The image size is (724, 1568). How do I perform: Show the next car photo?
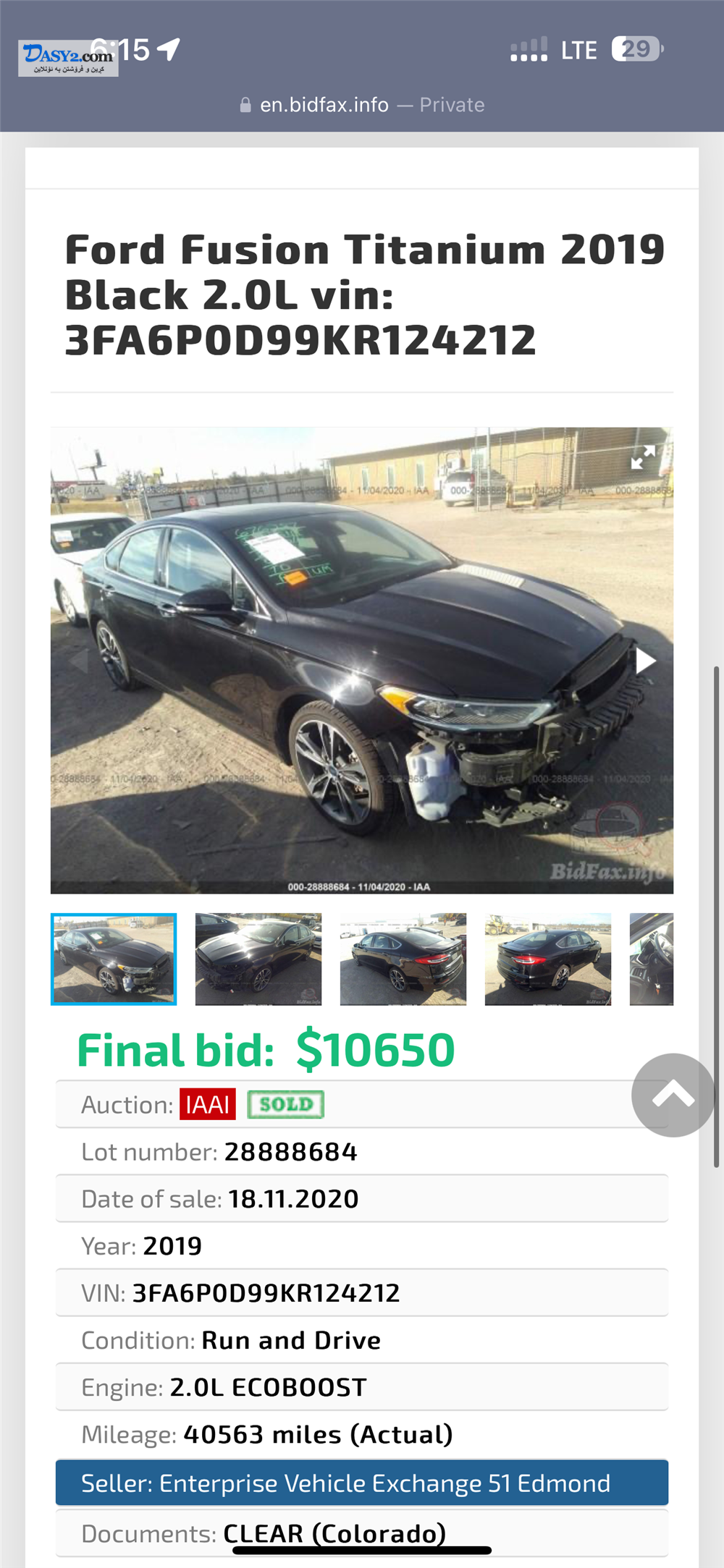tap(644, 661)
